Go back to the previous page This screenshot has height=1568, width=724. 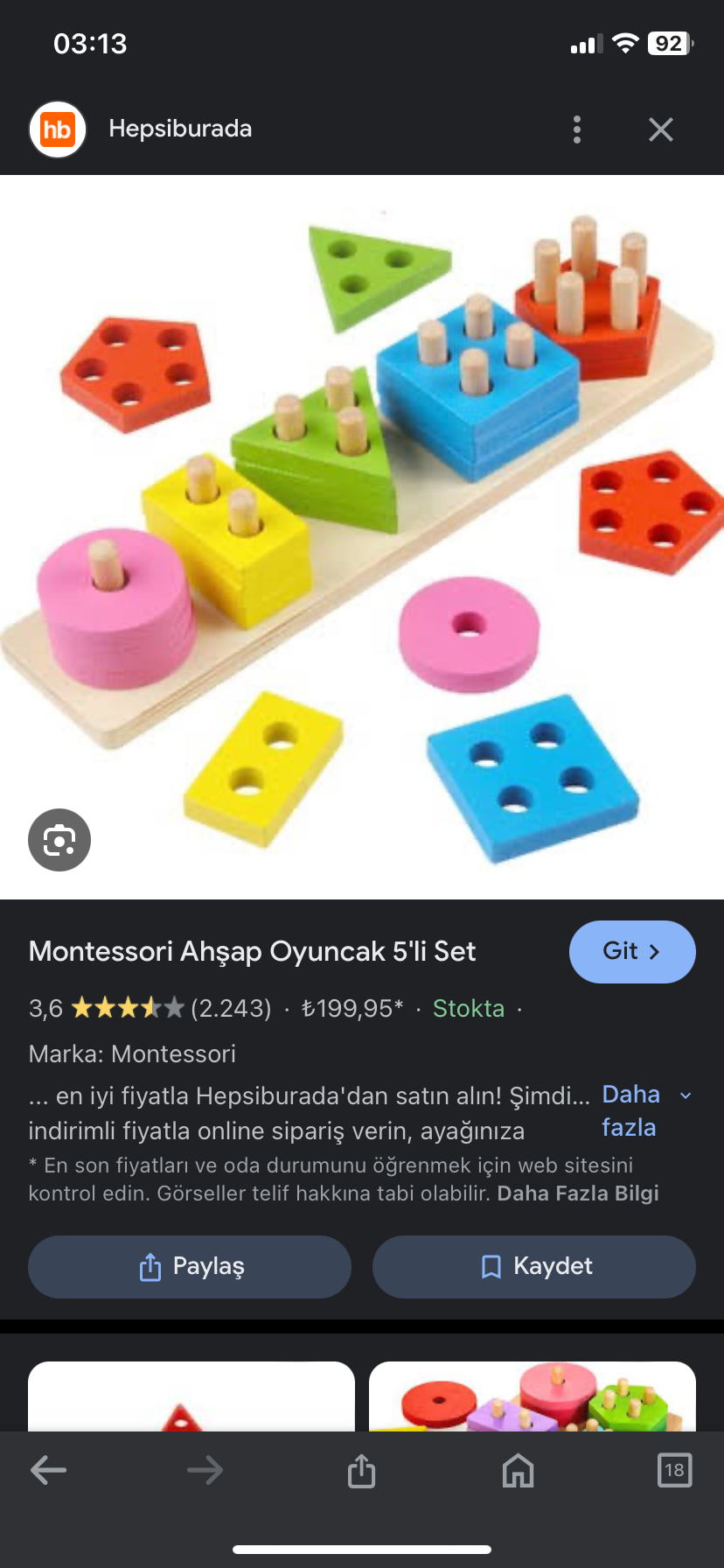click(49, 1470)
